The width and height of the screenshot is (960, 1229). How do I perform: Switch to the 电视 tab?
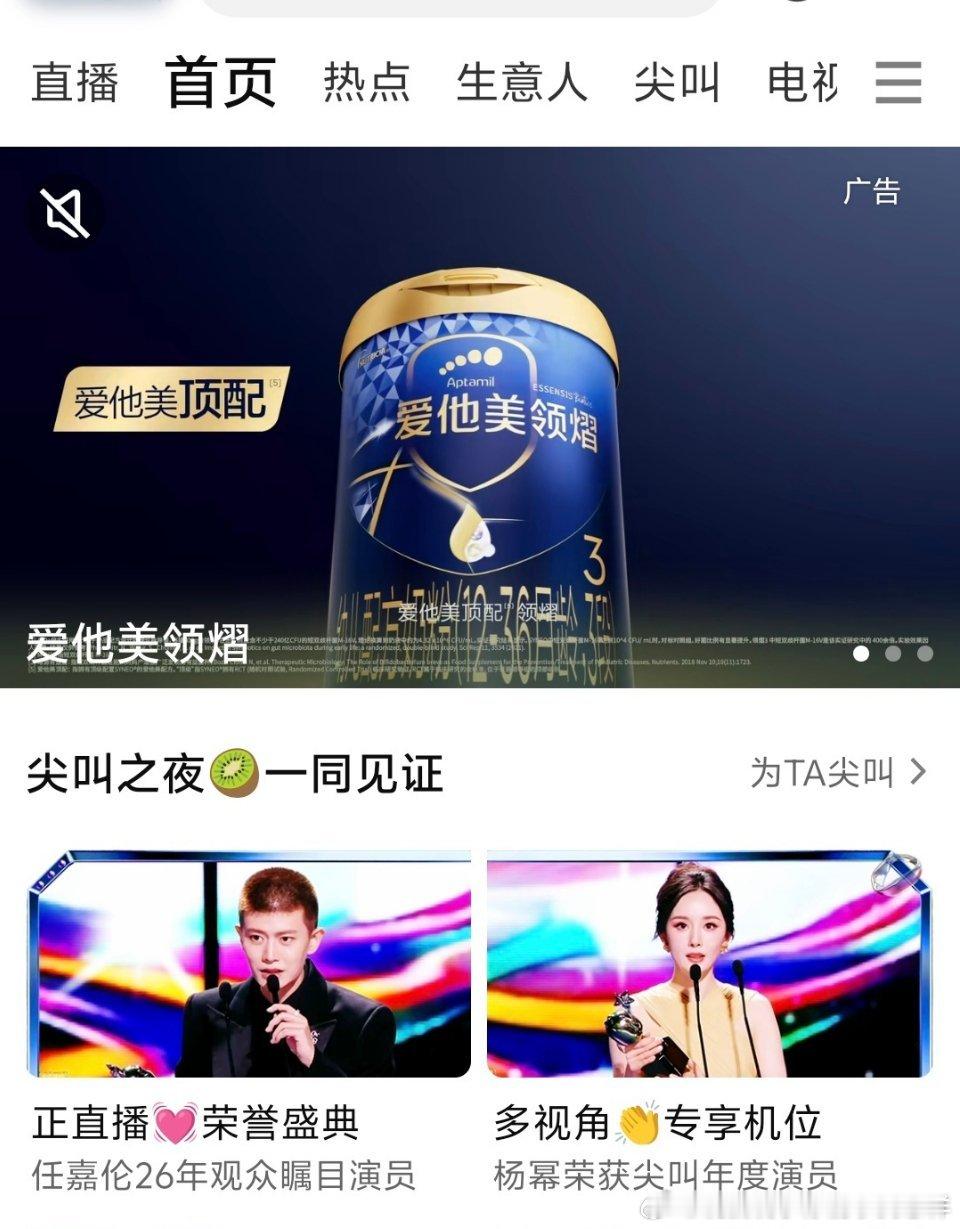tap(805, 84)
